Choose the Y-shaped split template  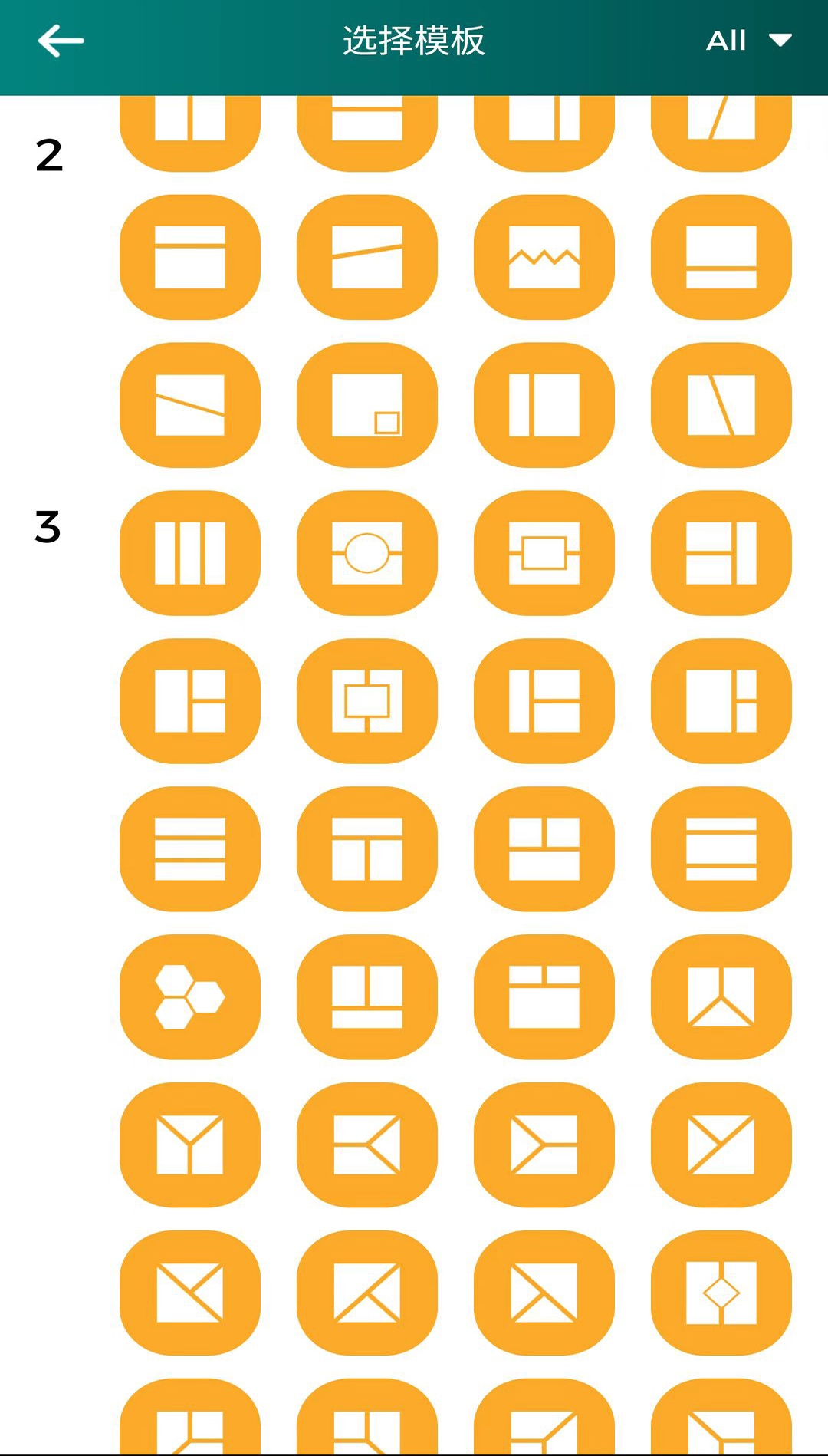190,1145
